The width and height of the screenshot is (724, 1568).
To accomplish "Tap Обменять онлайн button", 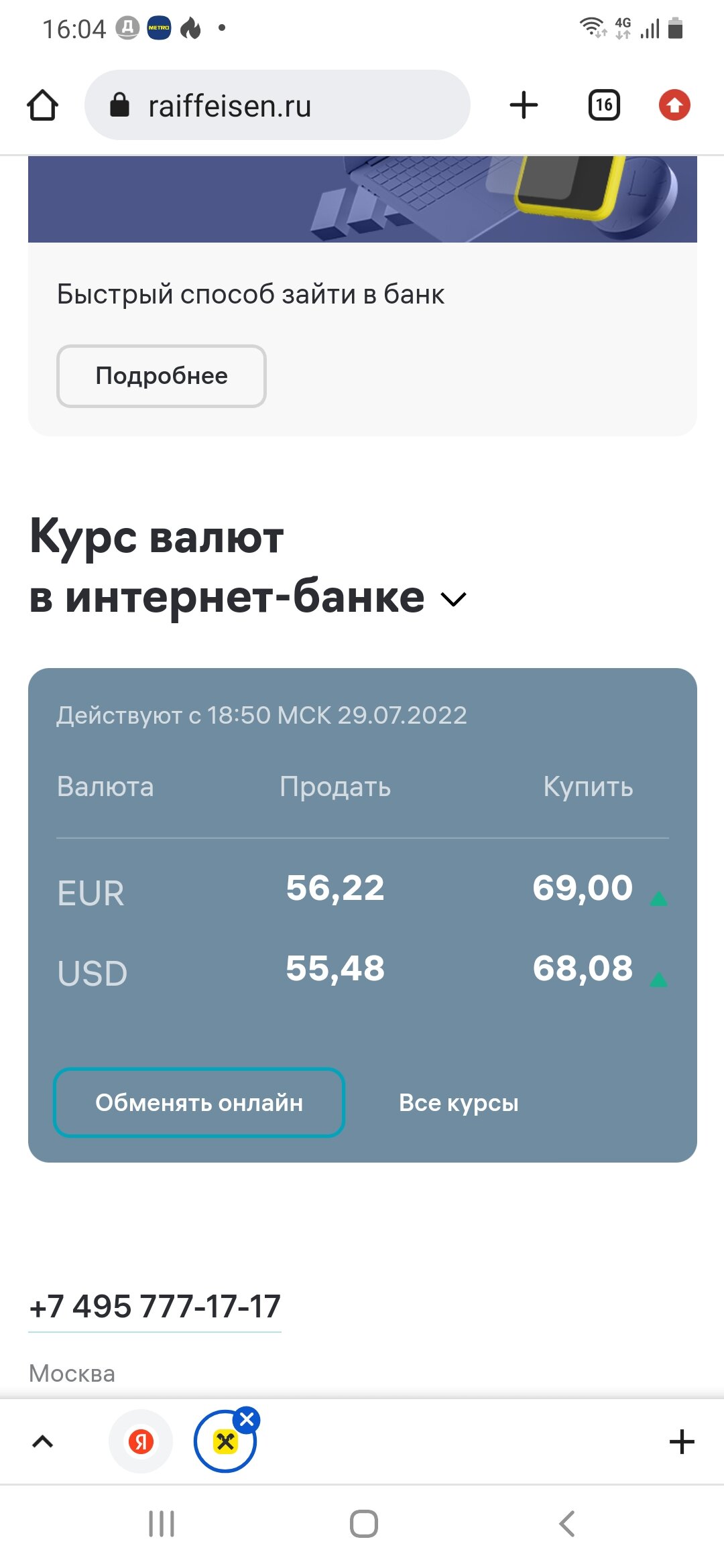I will pyautogui.click(x=199, y=1102).
